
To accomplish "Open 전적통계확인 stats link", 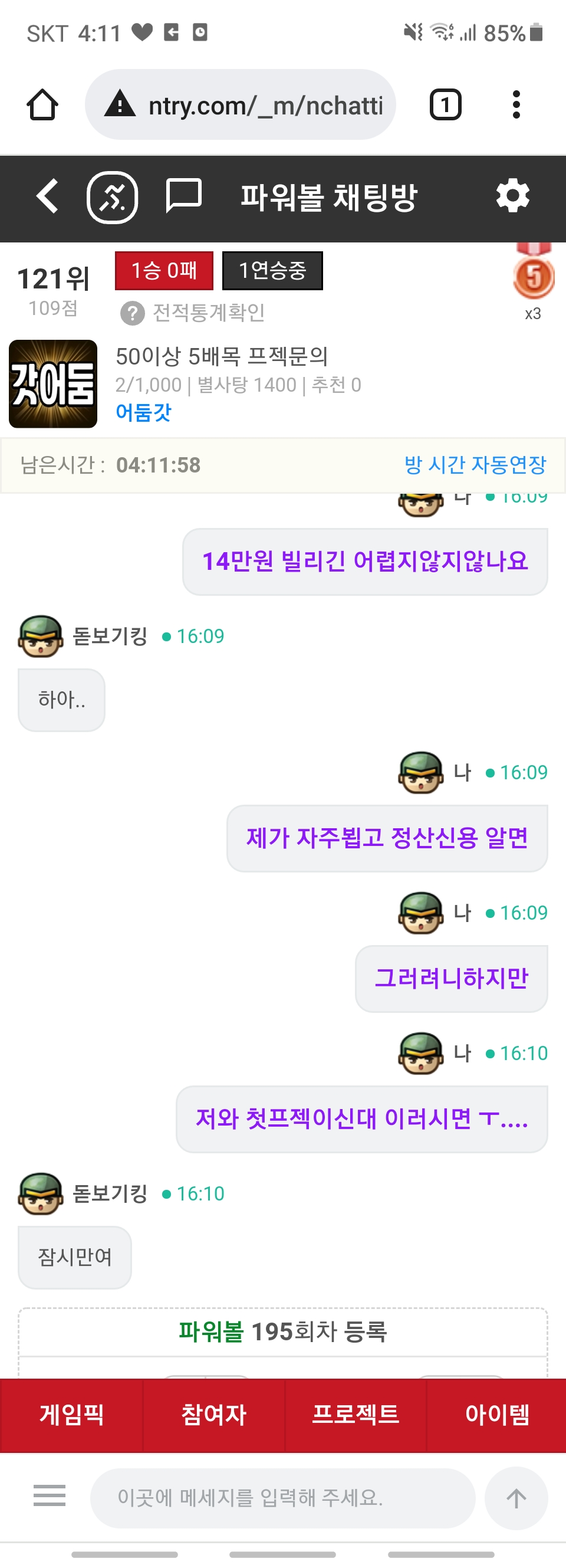I will [193, 313].
